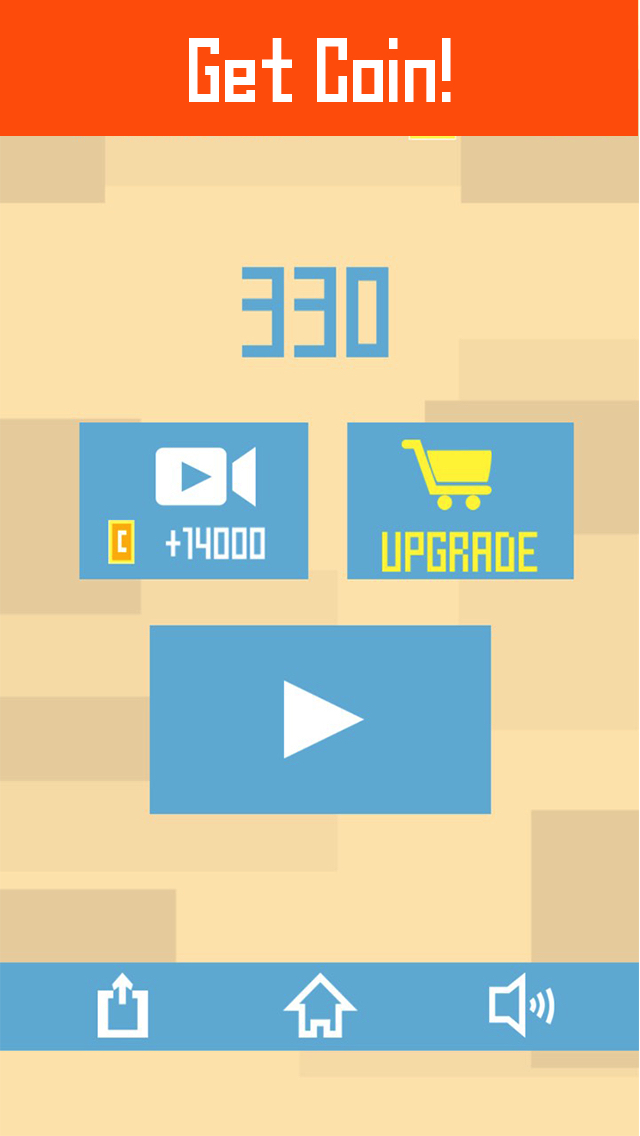640x1136 pixels.
Task: Open the Upgrade shop
Action: [460, 500]
